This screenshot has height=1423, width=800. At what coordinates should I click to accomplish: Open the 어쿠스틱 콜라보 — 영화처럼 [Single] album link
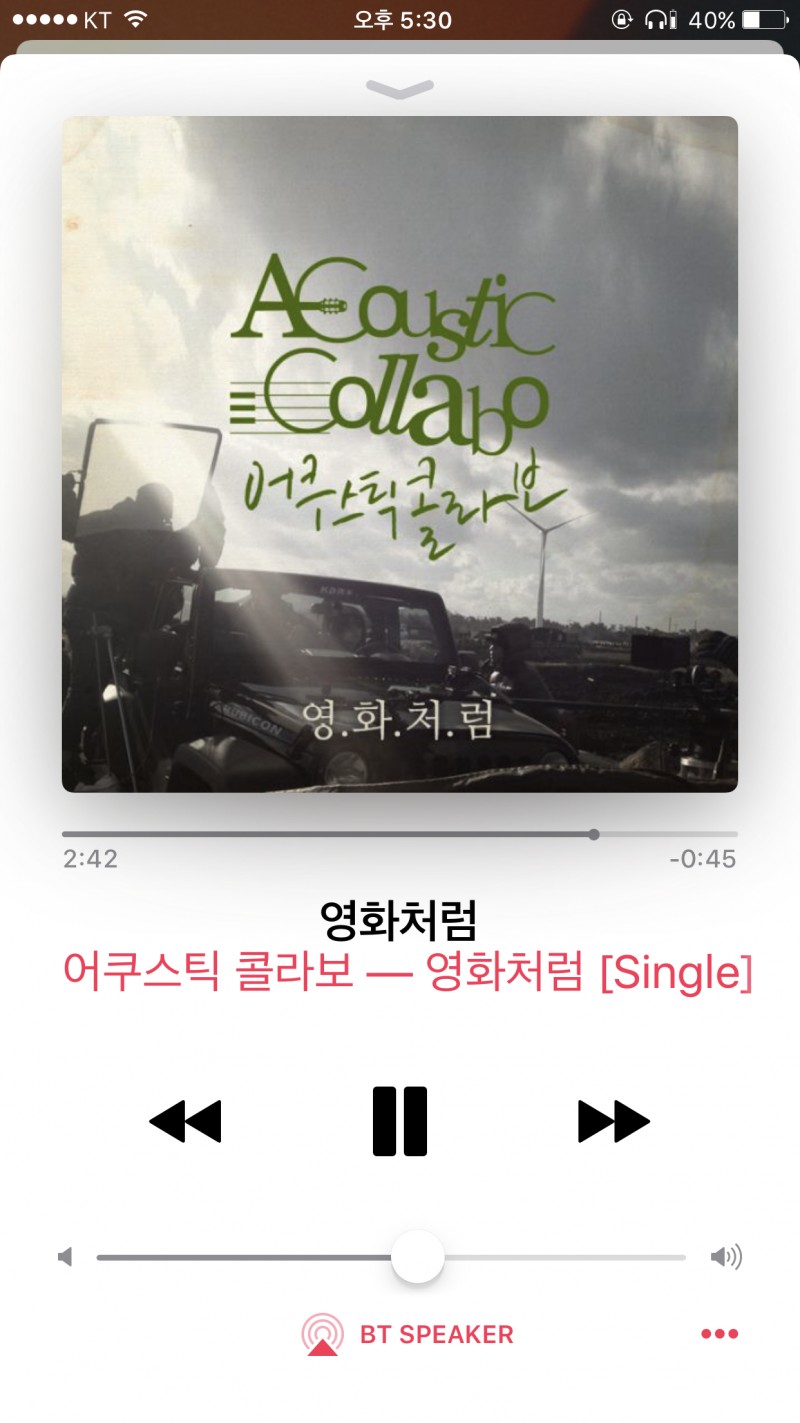coord(407,973)
